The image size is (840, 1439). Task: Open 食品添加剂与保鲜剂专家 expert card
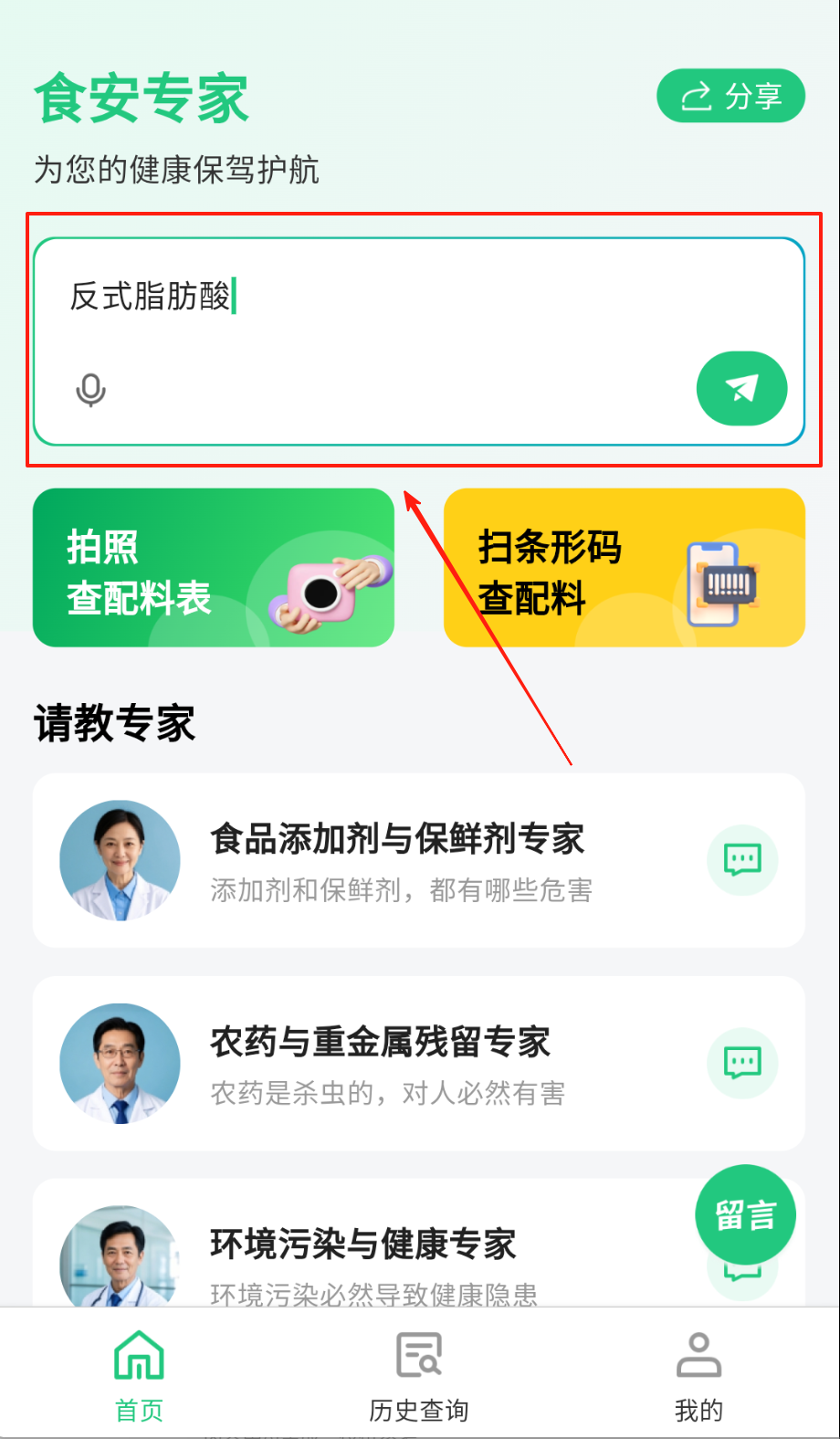(x=397, y=858)
